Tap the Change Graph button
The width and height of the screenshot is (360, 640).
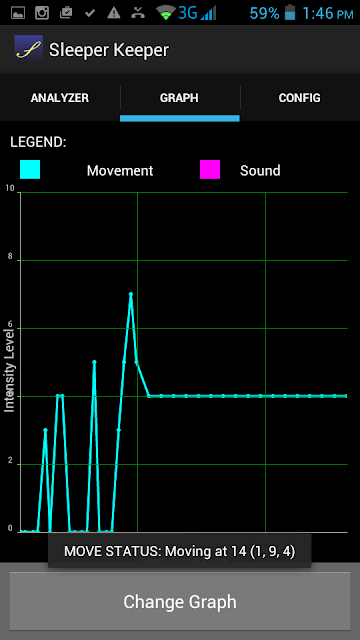pyautogui.click(x=180, y=601)
